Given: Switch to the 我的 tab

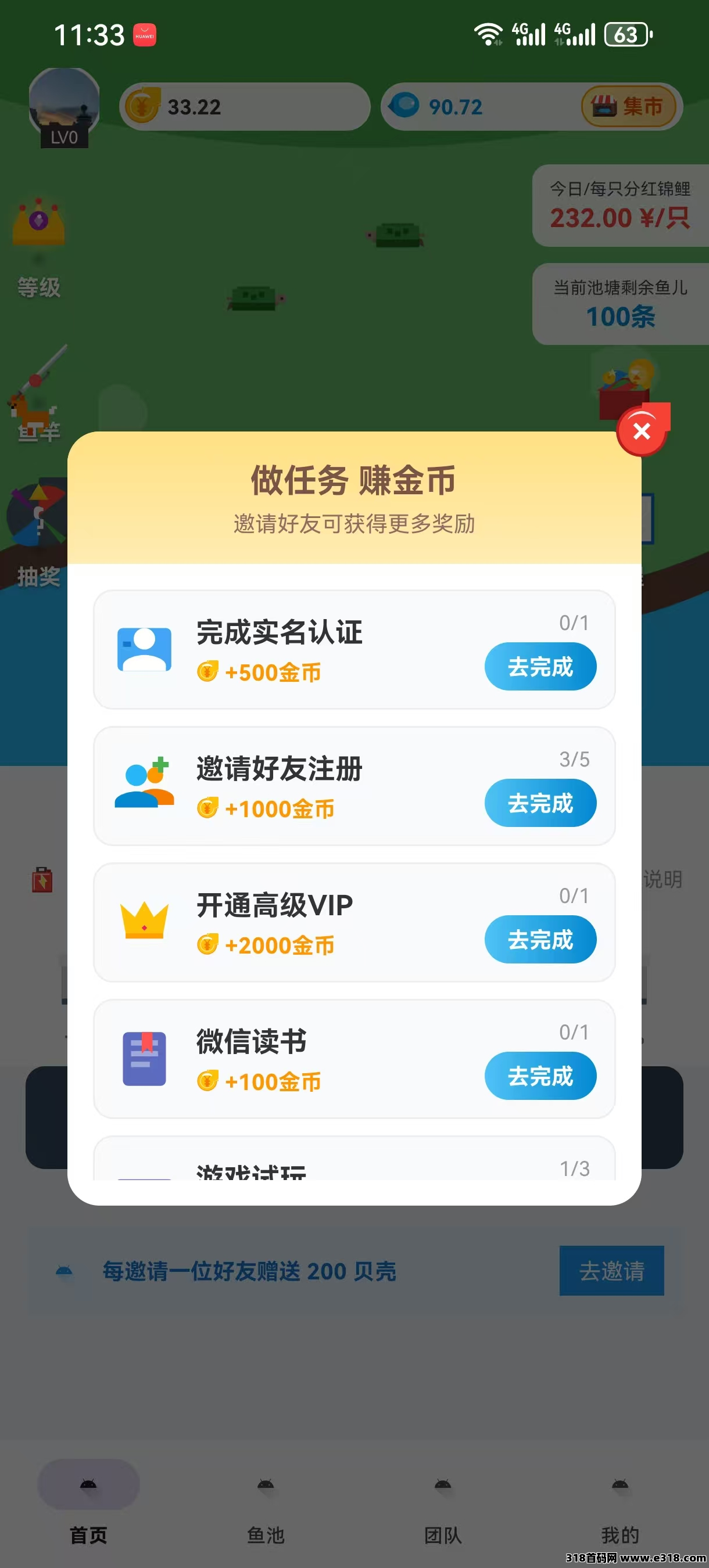Looking at the screenshot, I should click(x=620, y=1509).
